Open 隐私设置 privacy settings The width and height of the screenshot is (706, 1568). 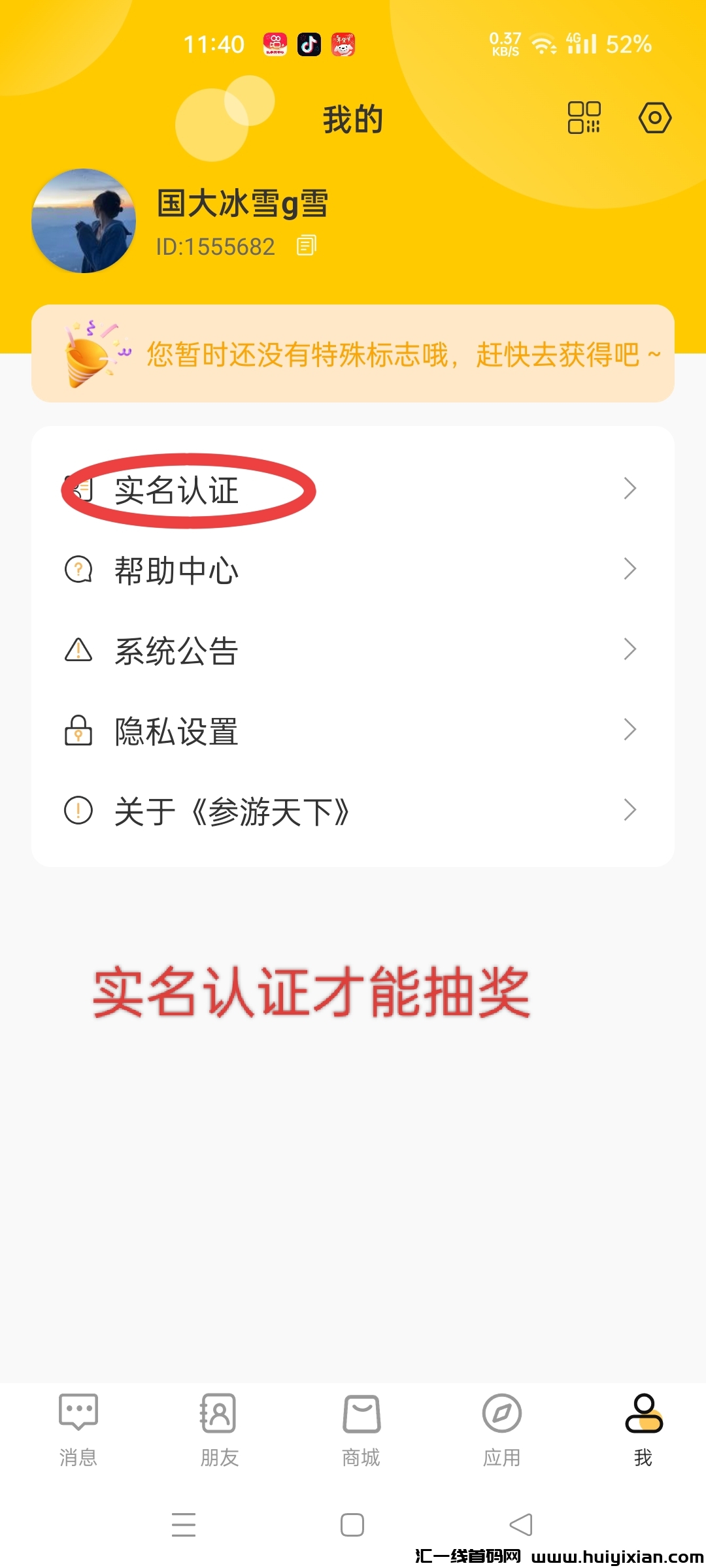pyautogui.click(x=353, y=730)
